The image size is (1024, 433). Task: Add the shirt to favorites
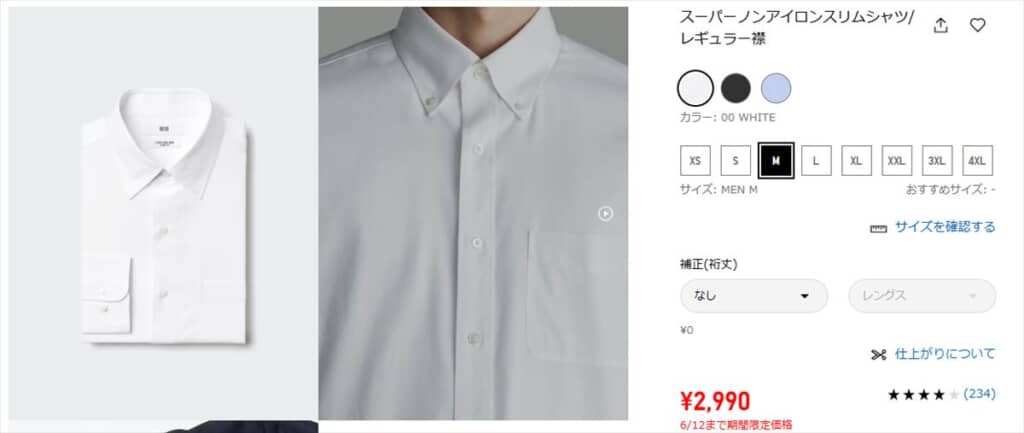click(x=978, y=26)
